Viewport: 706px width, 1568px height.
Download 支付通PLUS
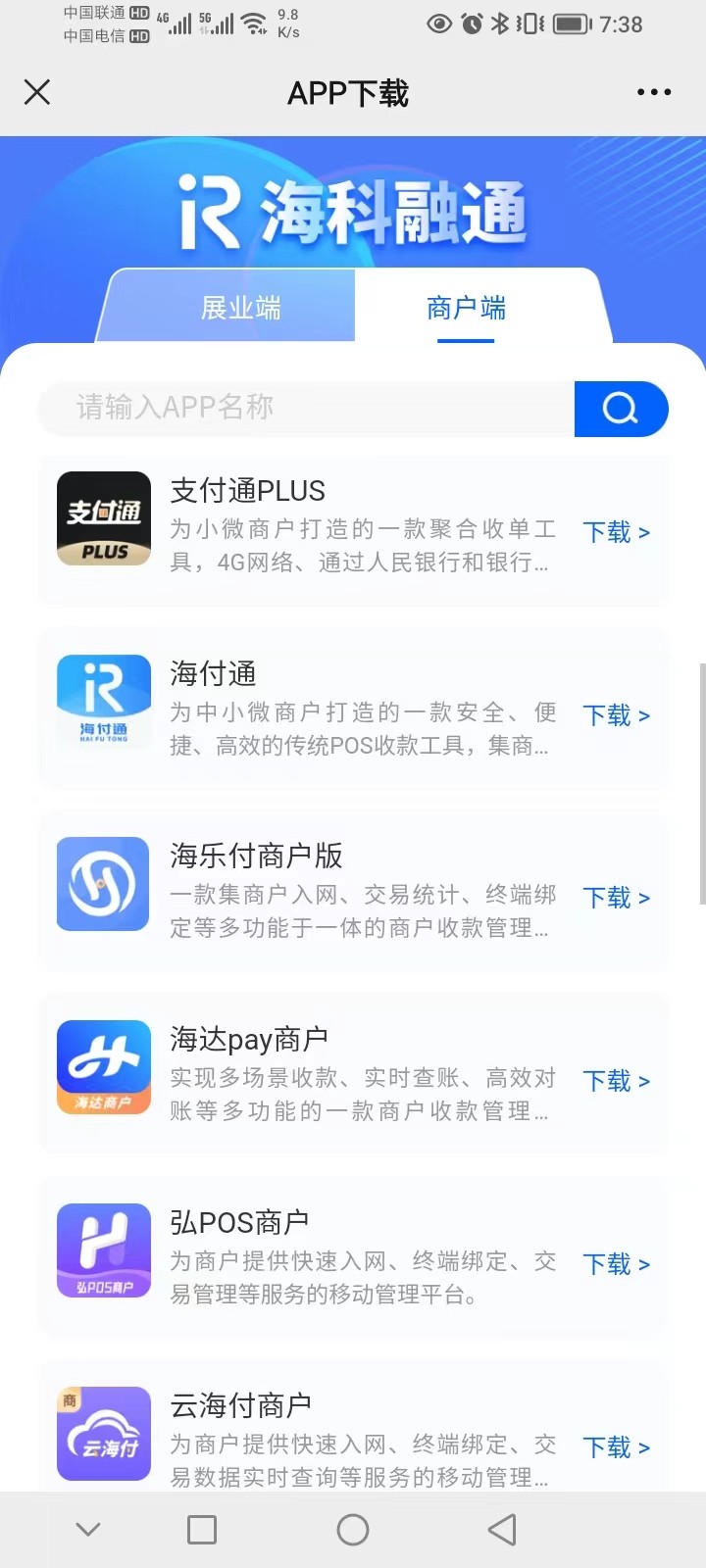click(617, 532)
